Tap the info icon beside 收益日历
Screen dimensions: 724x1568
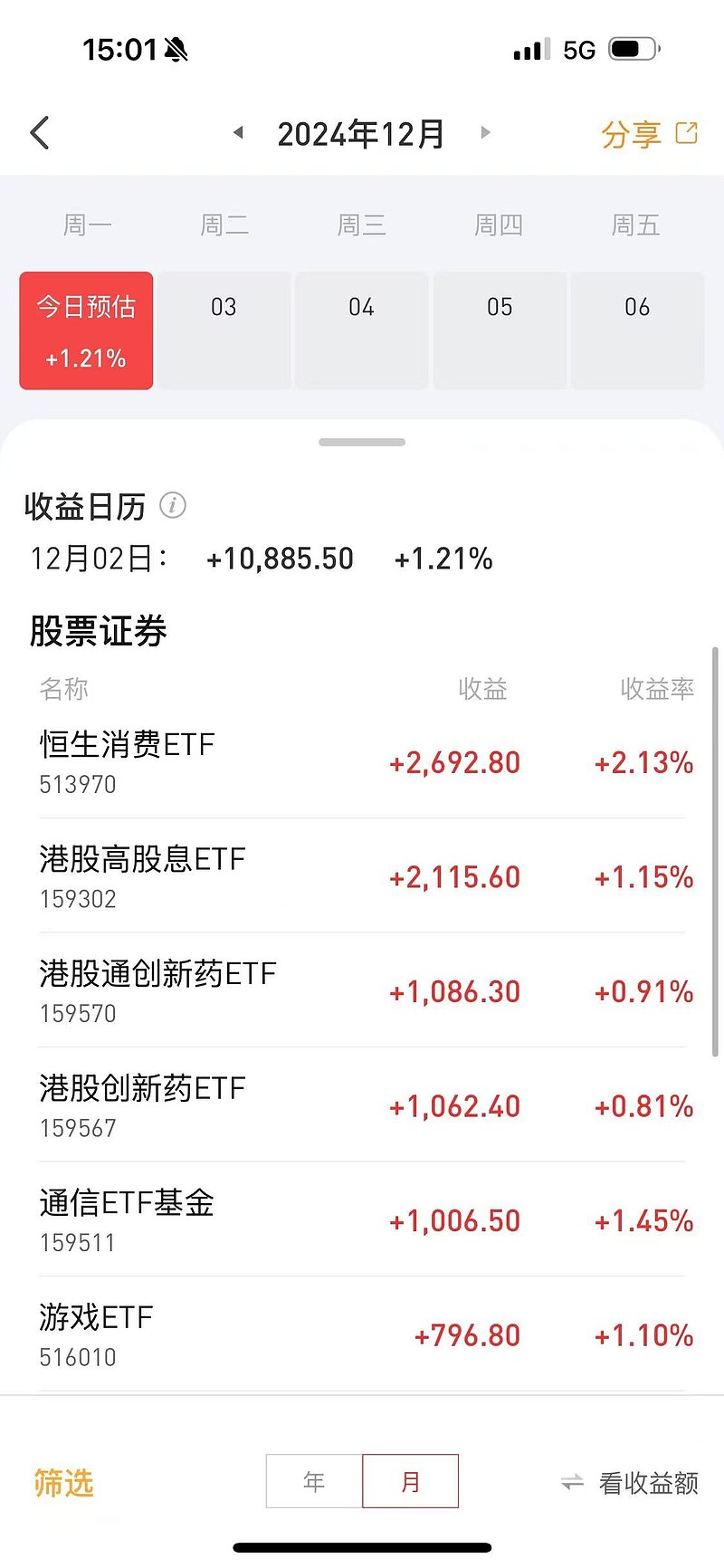pyautogui.click(x=173, y=506)
